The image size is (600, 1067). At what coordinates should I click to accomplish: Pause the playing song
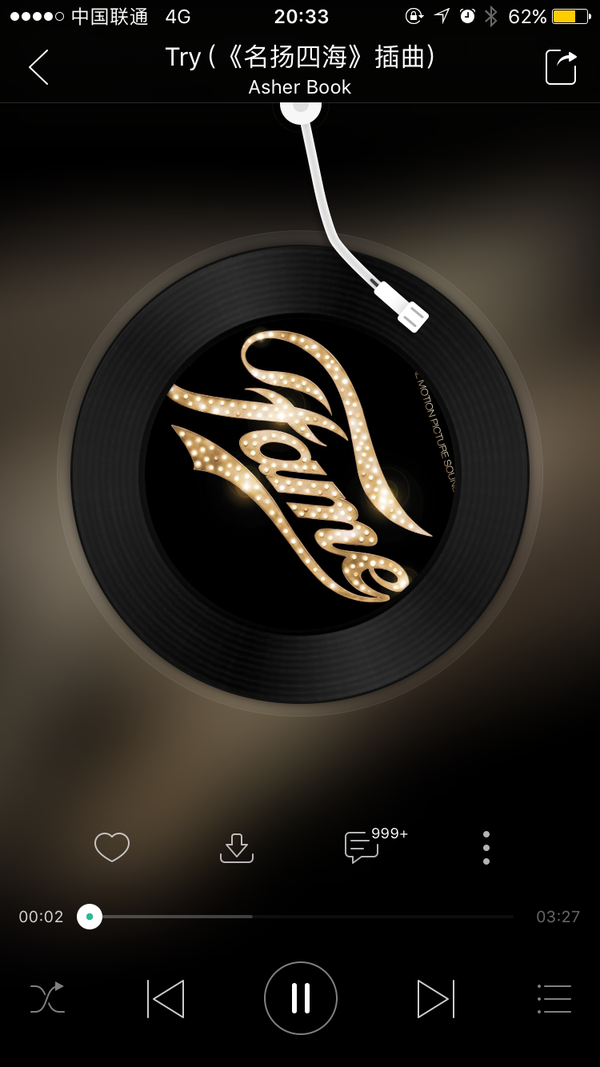pyautogui.click(x=300, y=998)
